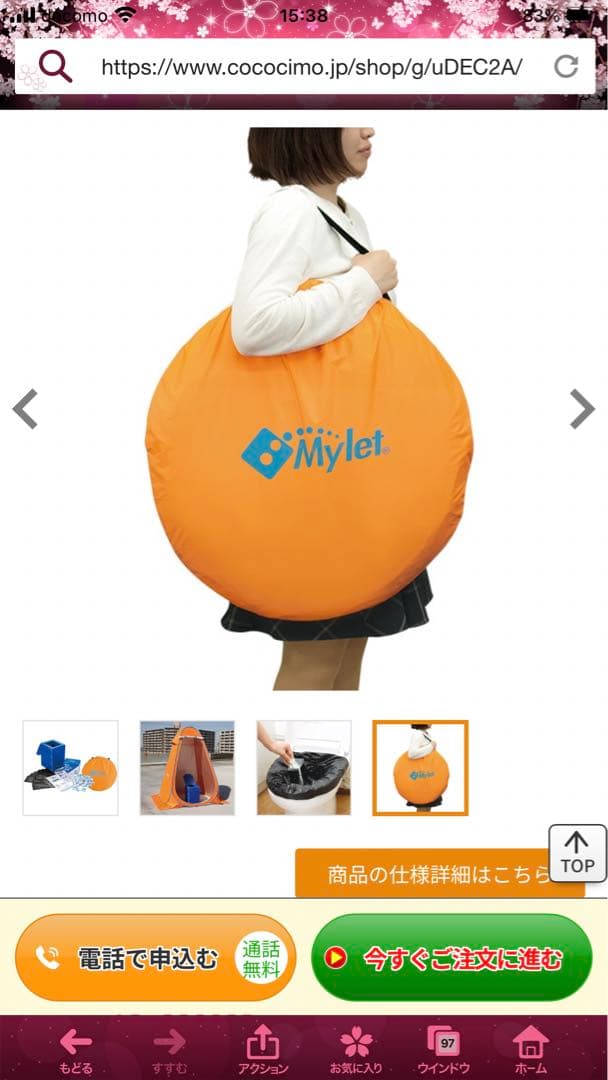Select the Mylet carry bag thumbnail
The width and height of the screenshot is (608, 1080).
420,767
